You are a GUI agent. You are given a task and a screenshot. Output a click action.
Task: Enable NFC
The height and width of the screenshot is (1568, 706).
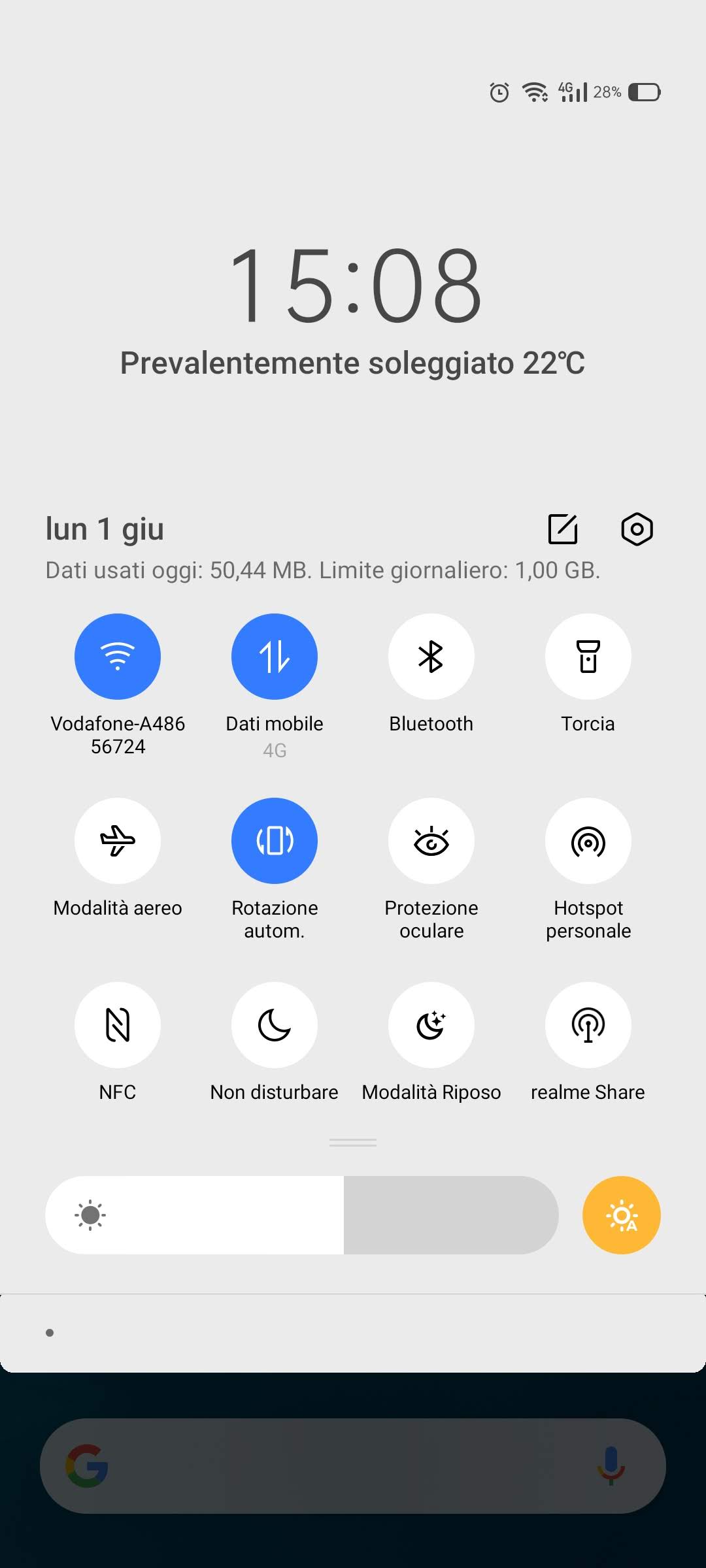[118, 1025]
